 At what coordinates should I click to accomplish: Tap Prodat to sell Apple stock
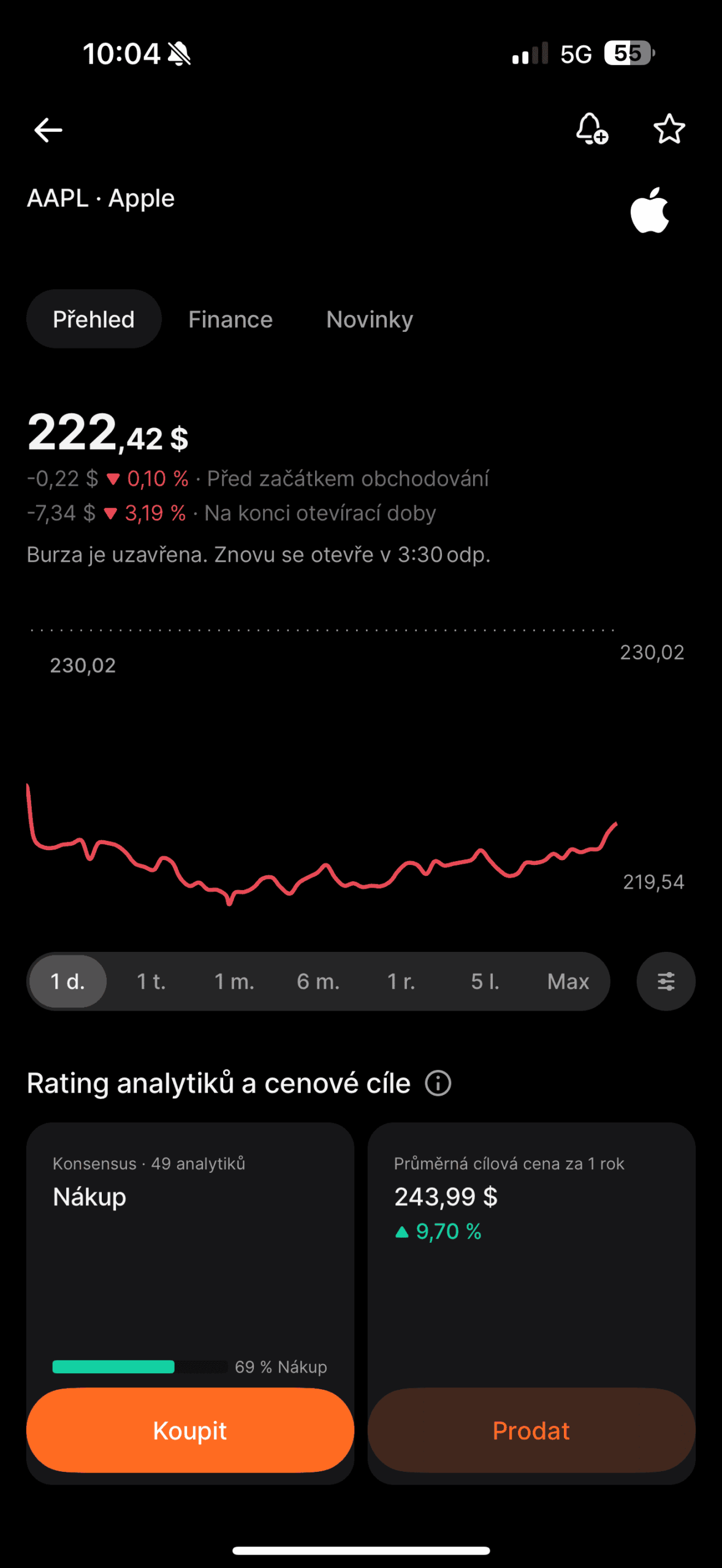[x=531, y=1430]
